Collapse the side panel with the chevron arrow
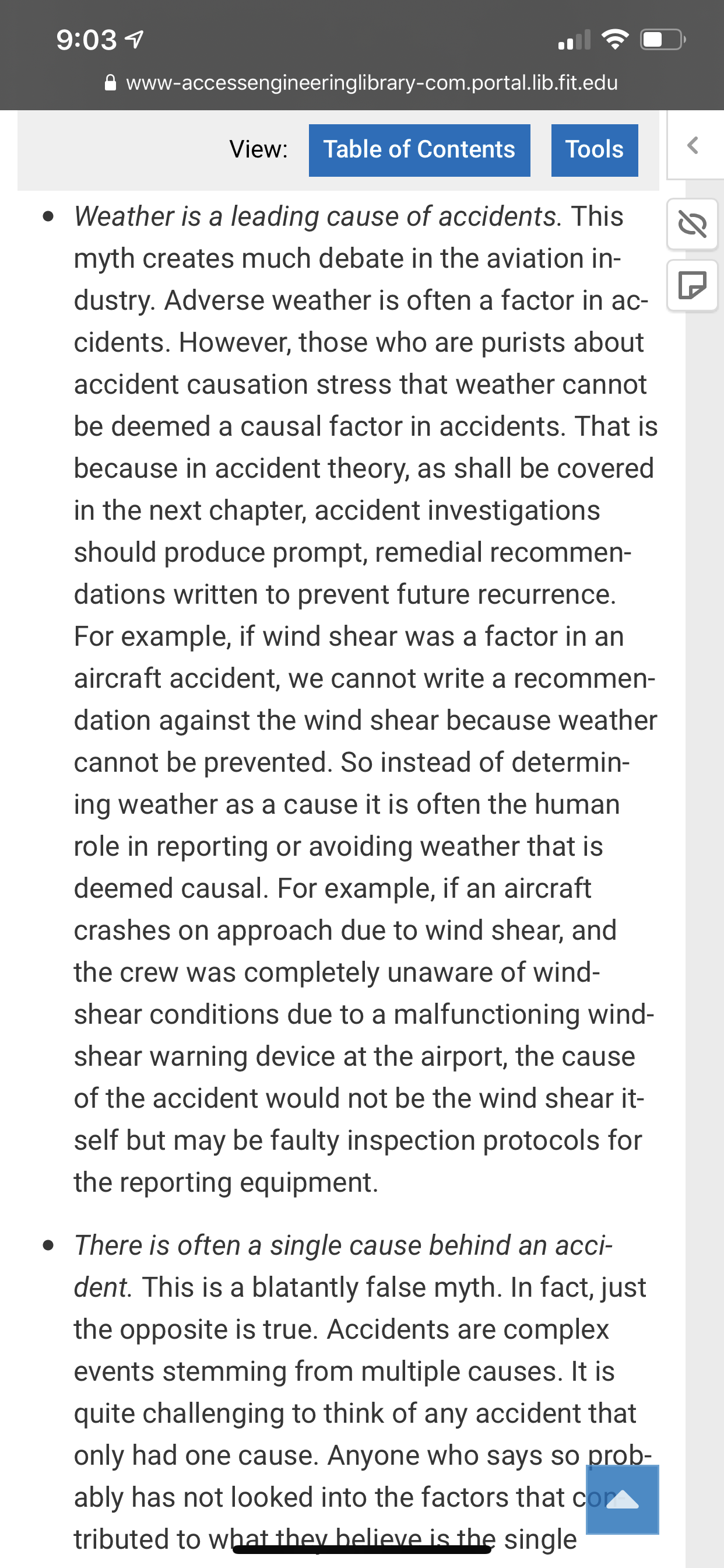The image size is (724, 1568). (693, 145)
